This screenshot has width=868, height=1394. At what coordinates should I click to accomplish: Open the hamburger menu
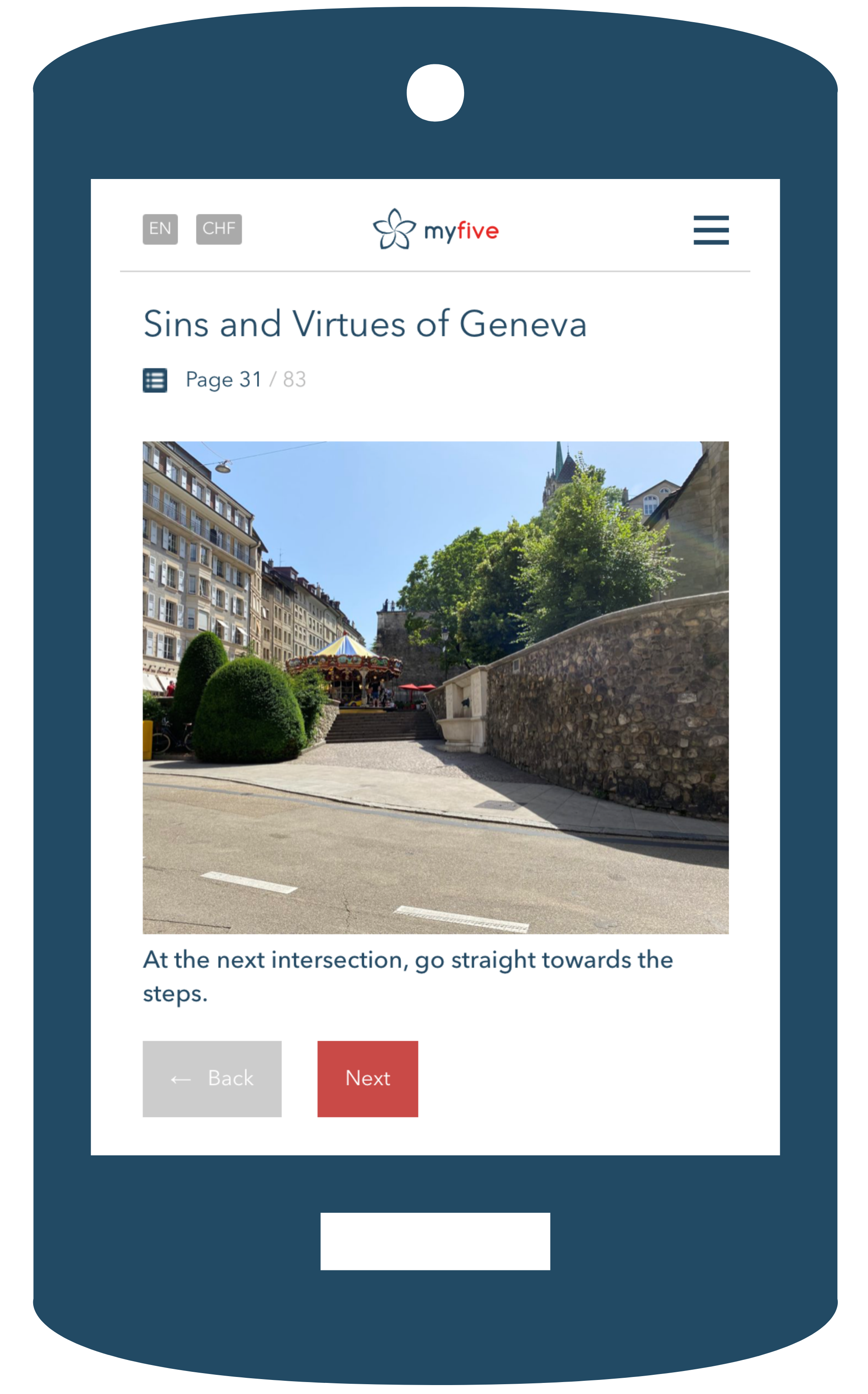(x=711, y=230)
